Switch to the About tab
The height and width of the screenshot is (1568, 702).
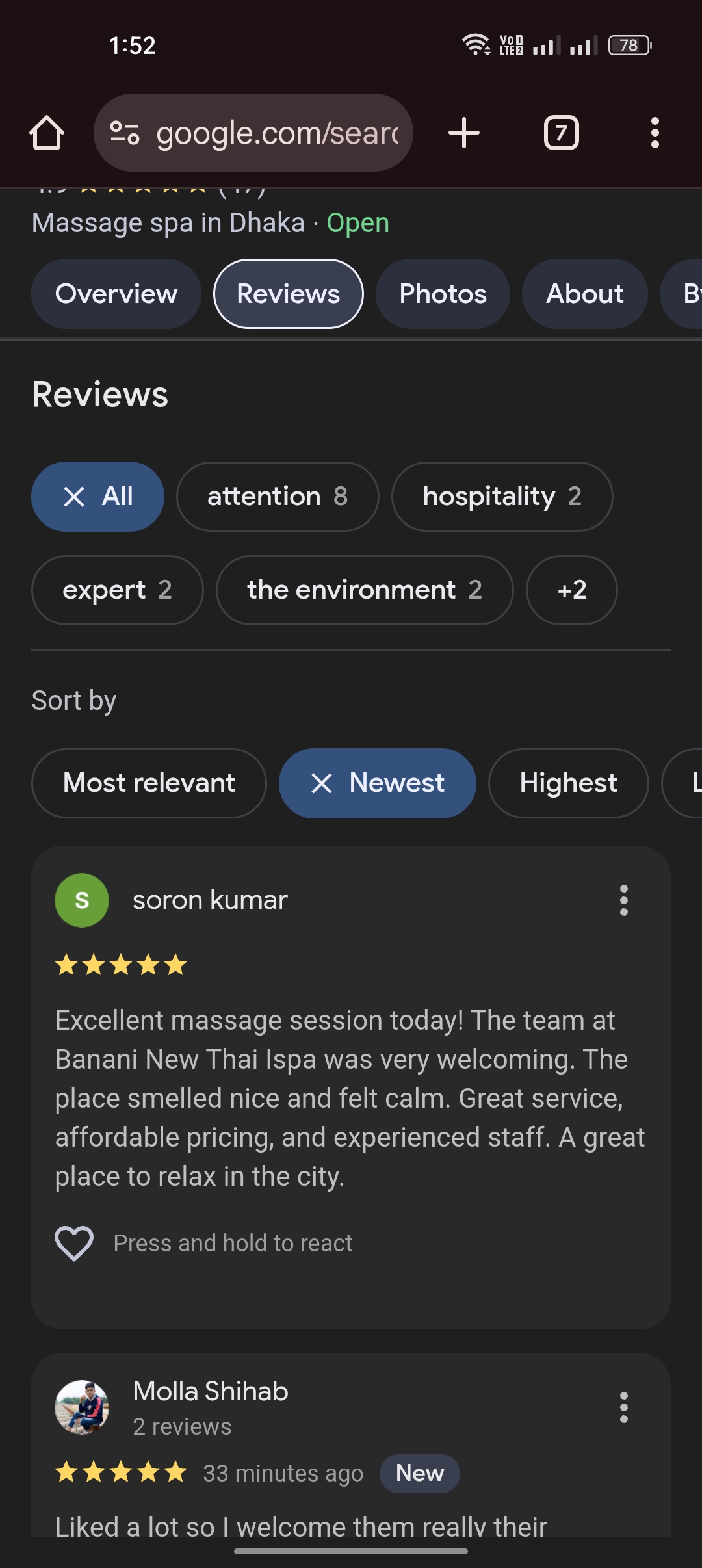(584, 294)
